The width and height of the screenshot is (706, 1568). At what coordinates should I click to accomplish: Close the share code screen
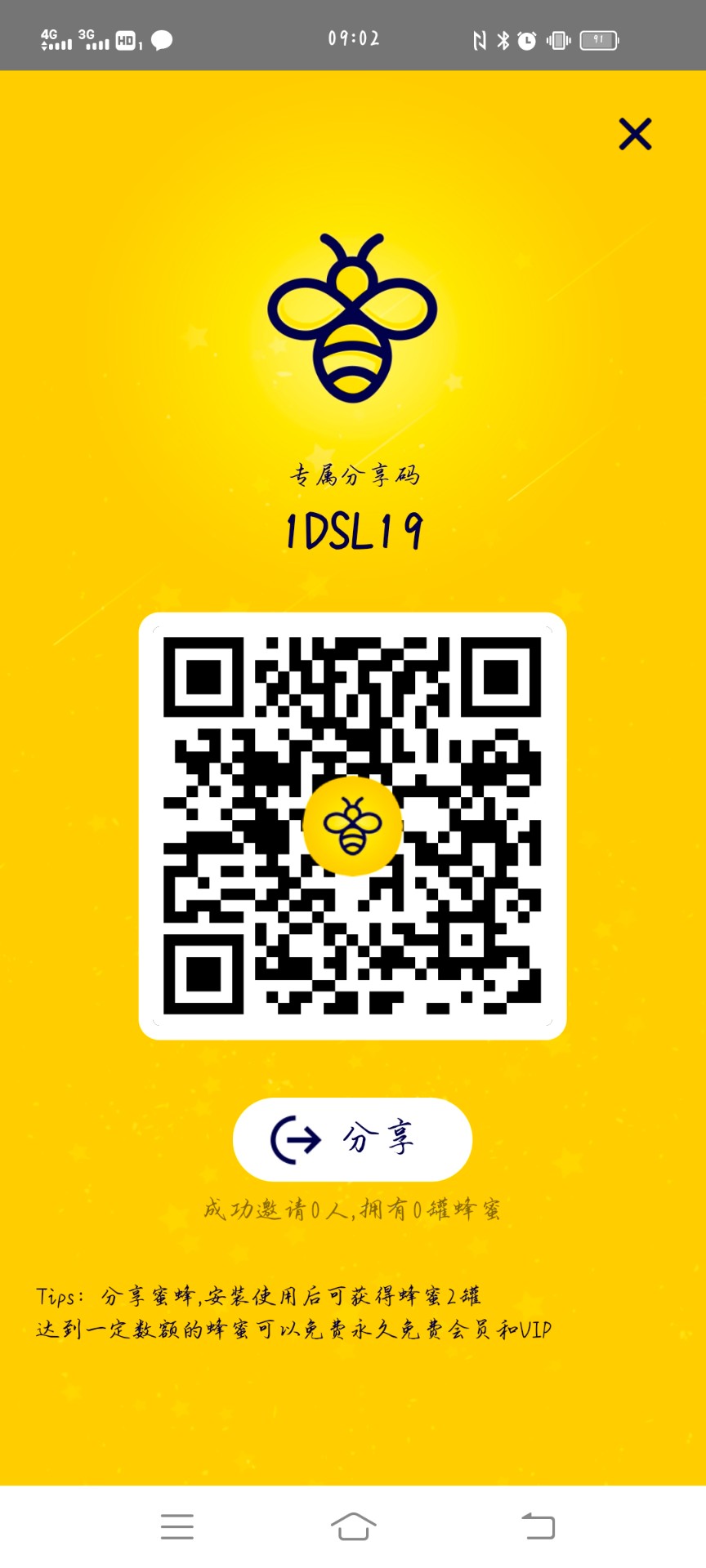(x=635, y=135)
